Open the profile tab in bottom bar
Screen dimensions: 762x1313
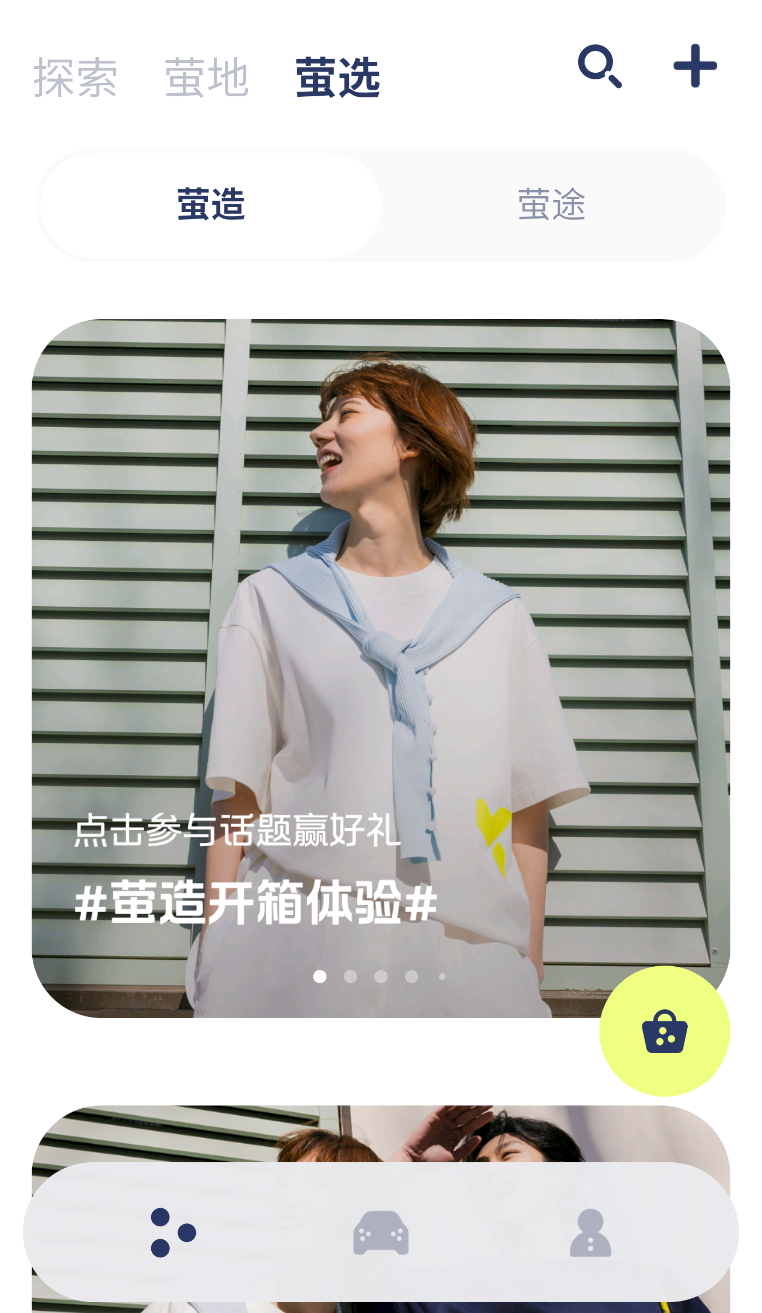click(590, 1232)
